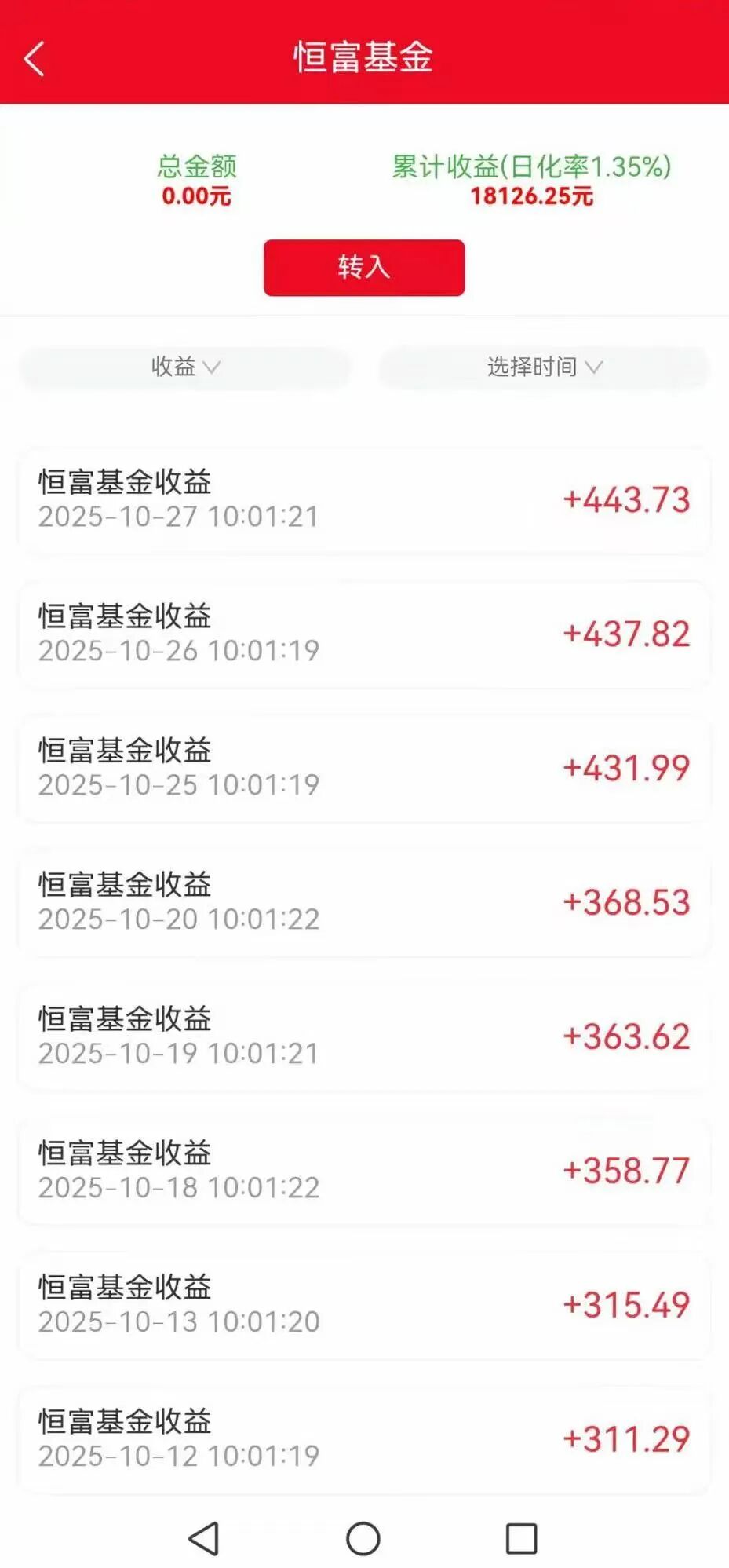Viewport: 729px width, 1568px height.
Task: Click the chevron next to 收益
Action: pos(213,369)
